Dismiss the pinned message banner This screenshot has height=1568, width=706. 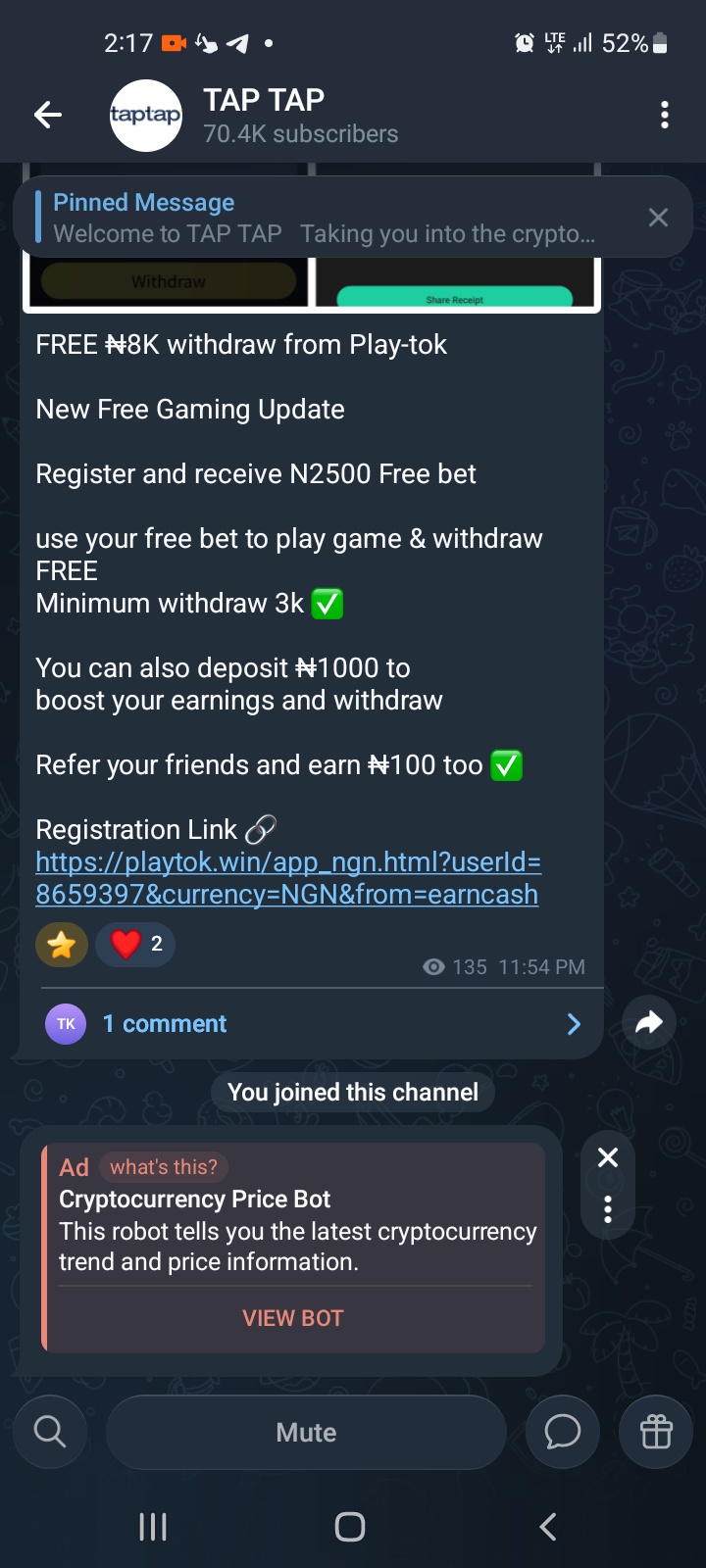point(658,218)
